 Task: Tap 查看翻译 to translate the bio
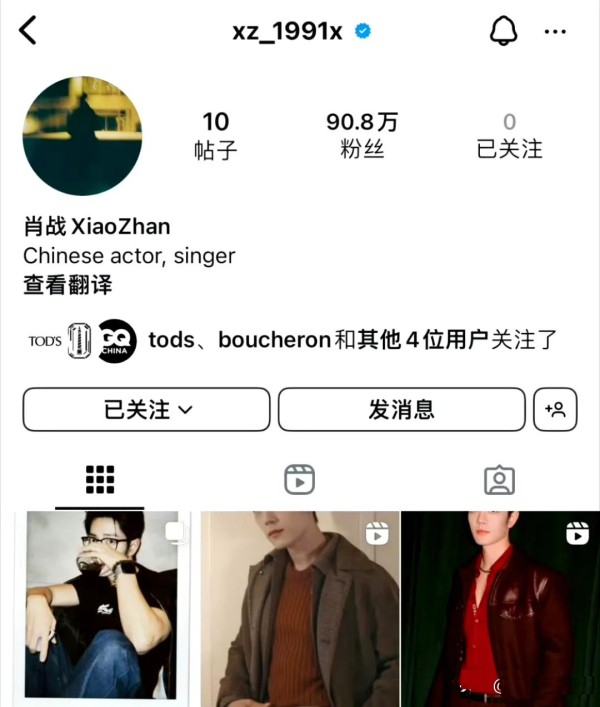[x=67, y=285]
